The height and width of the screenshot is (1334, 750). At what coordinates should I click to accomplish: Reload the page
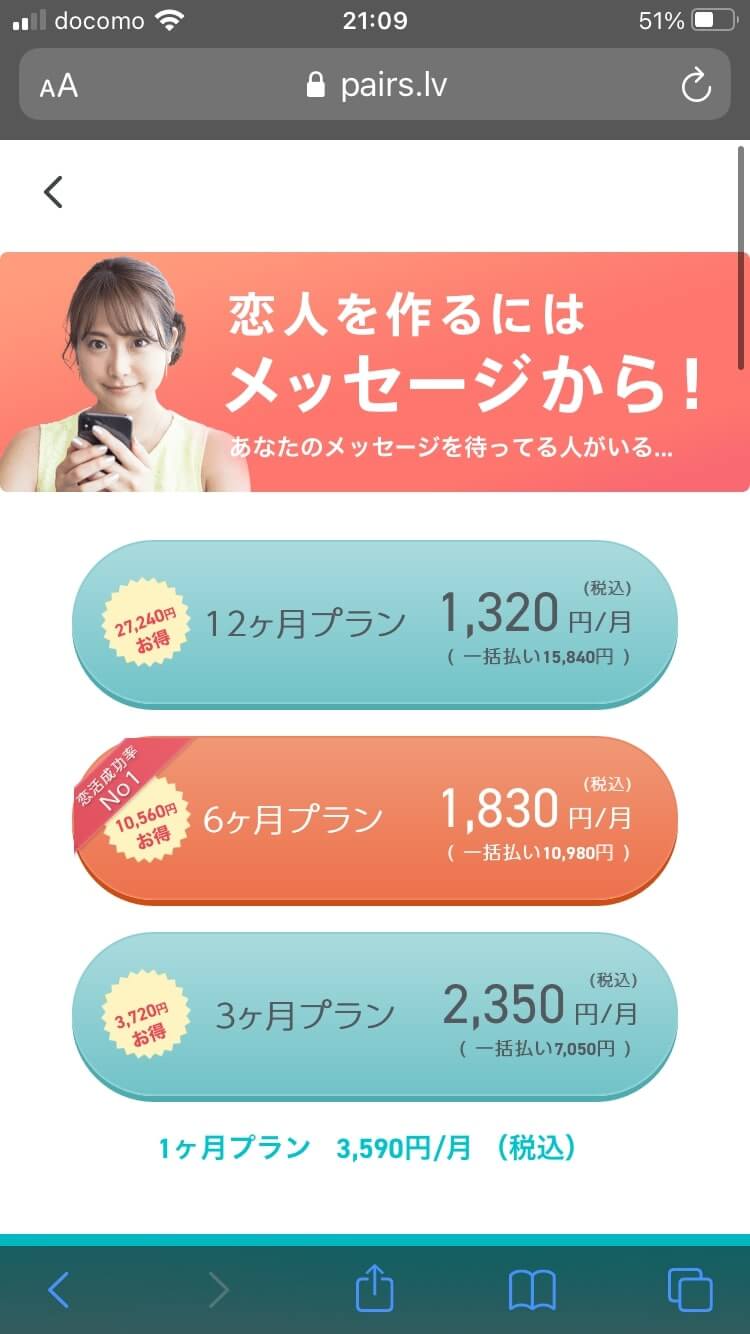click(695, 85)
